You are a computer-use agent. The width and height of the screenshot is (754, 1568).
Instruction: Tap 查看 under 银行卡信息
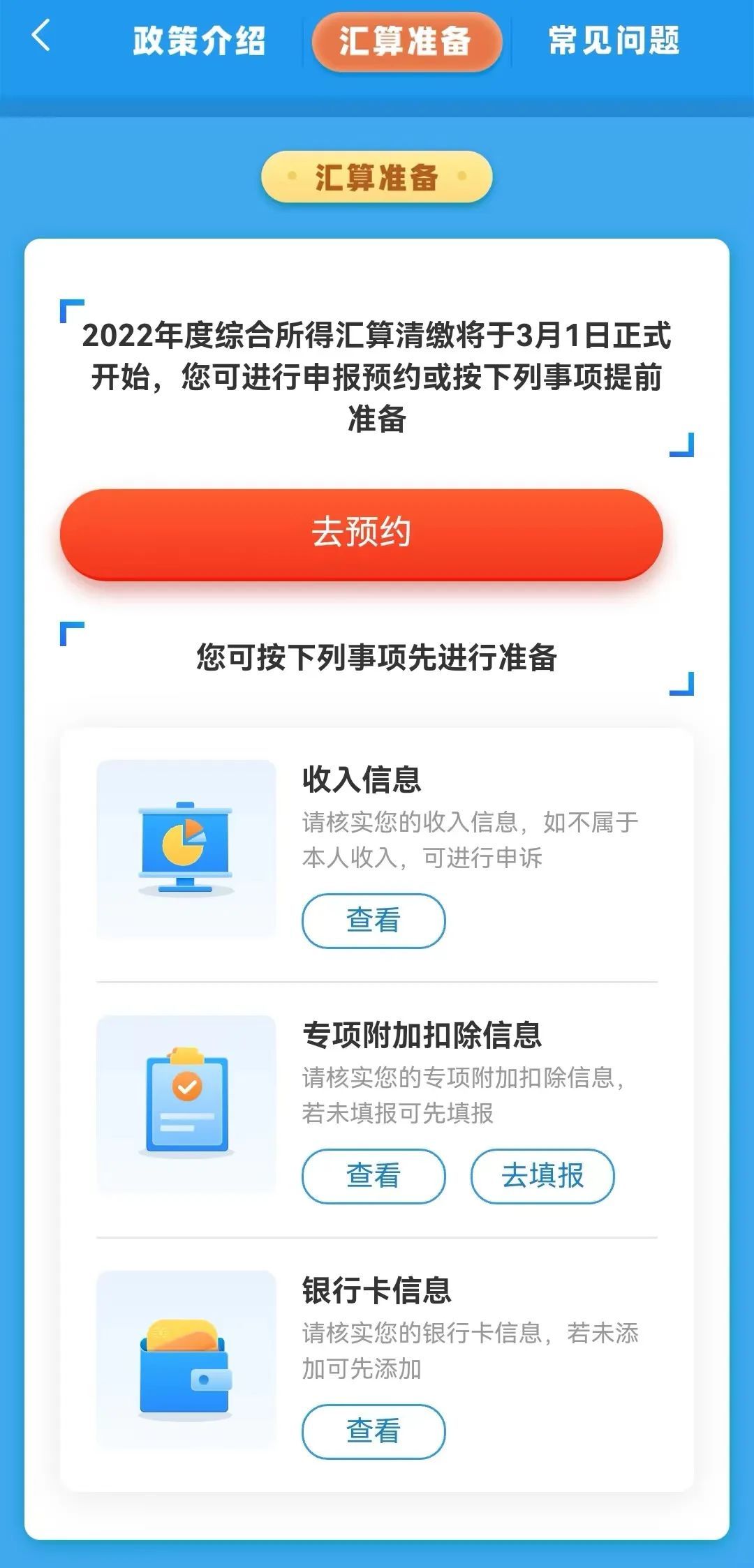point(374,1431)
